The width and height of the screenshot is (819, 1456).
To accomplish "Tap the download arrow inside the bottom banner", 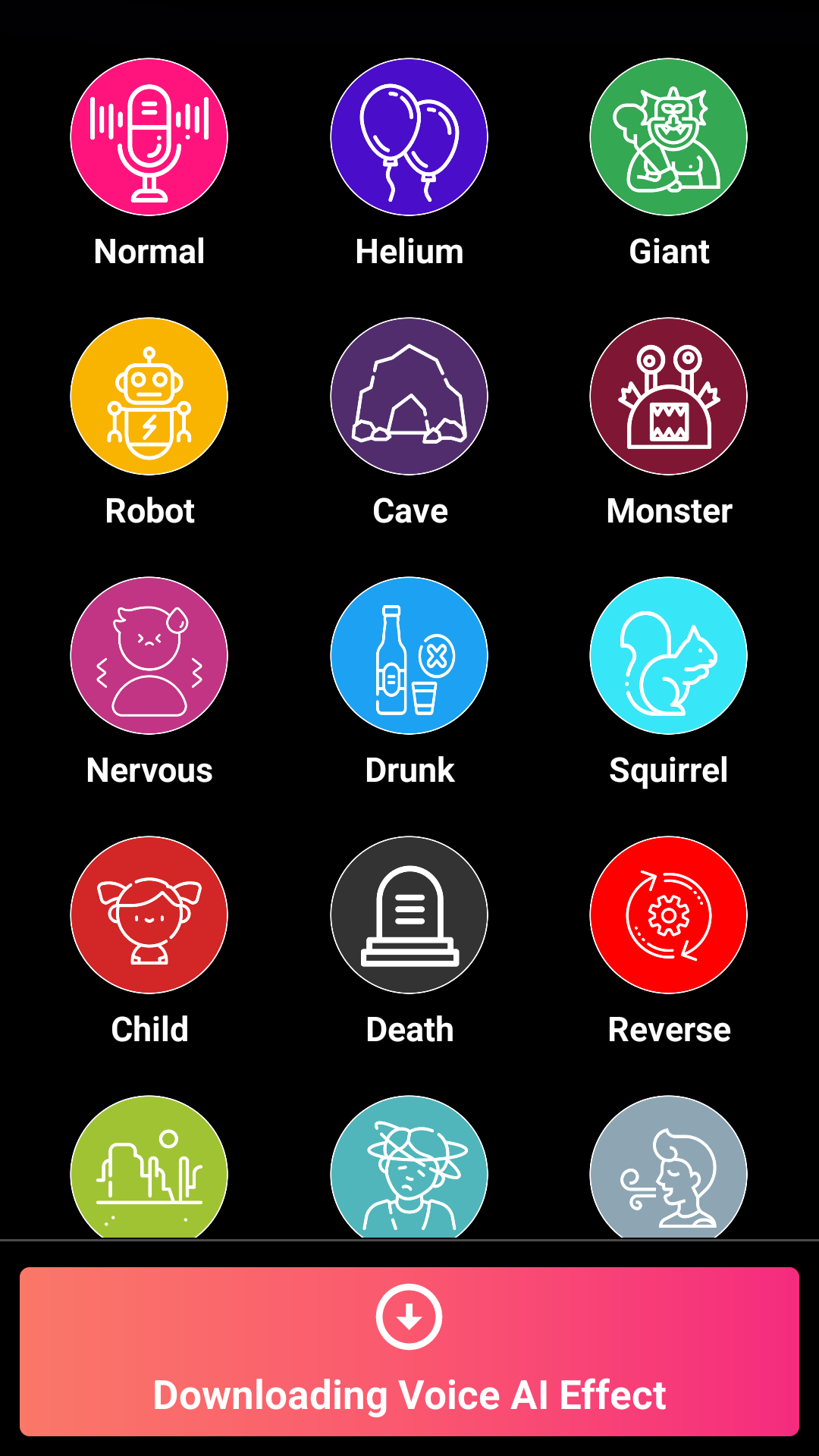I will click(408, 1317).
